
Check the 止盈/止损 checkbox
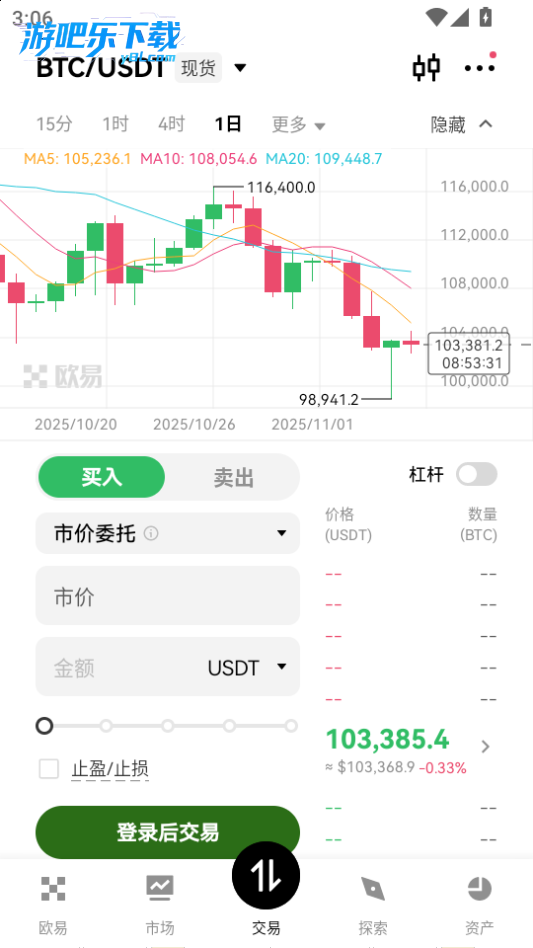[49, 769]
